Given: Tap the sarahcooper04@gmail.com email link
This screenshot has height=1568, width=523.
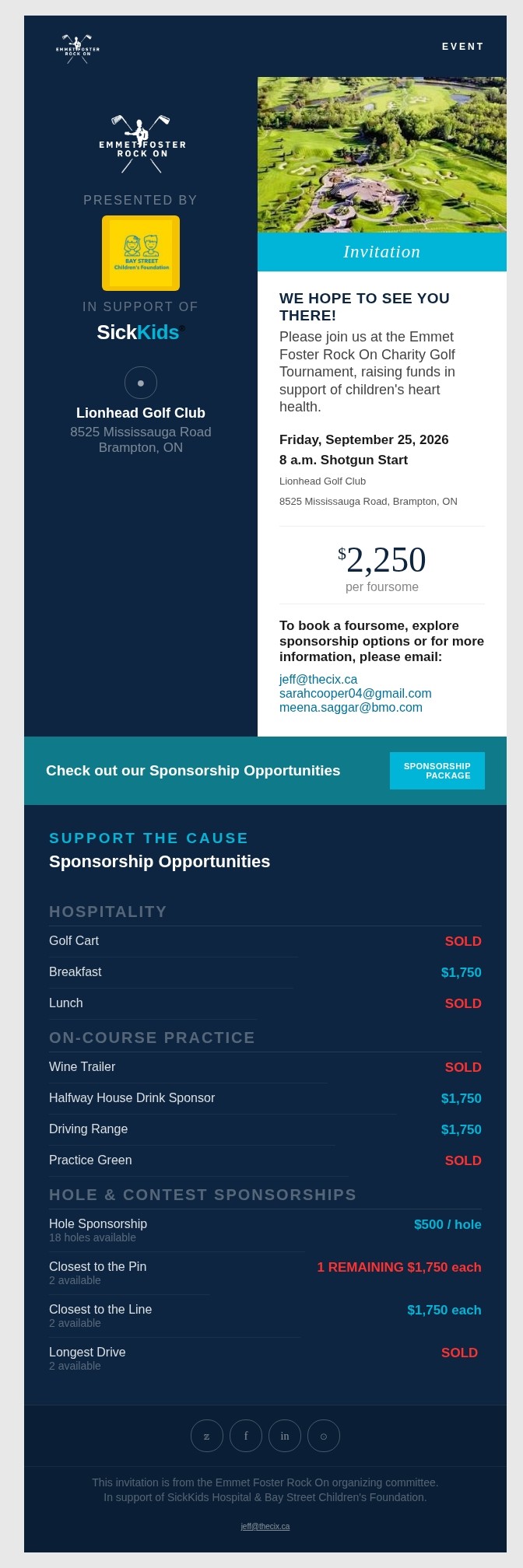Looking at the screenshot, I should click(356, 693).
